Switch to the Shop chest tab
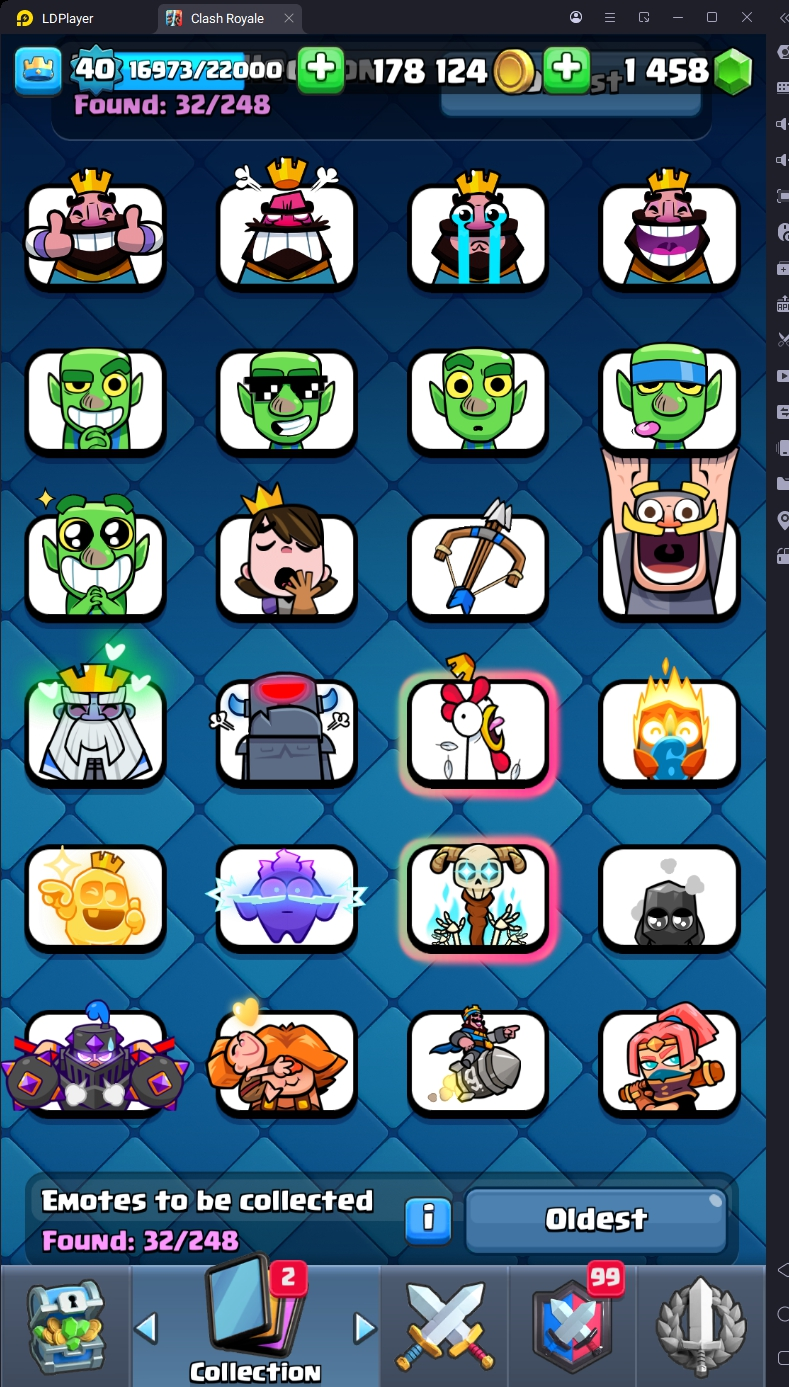789x1387 pixels. coord(64,1325)
